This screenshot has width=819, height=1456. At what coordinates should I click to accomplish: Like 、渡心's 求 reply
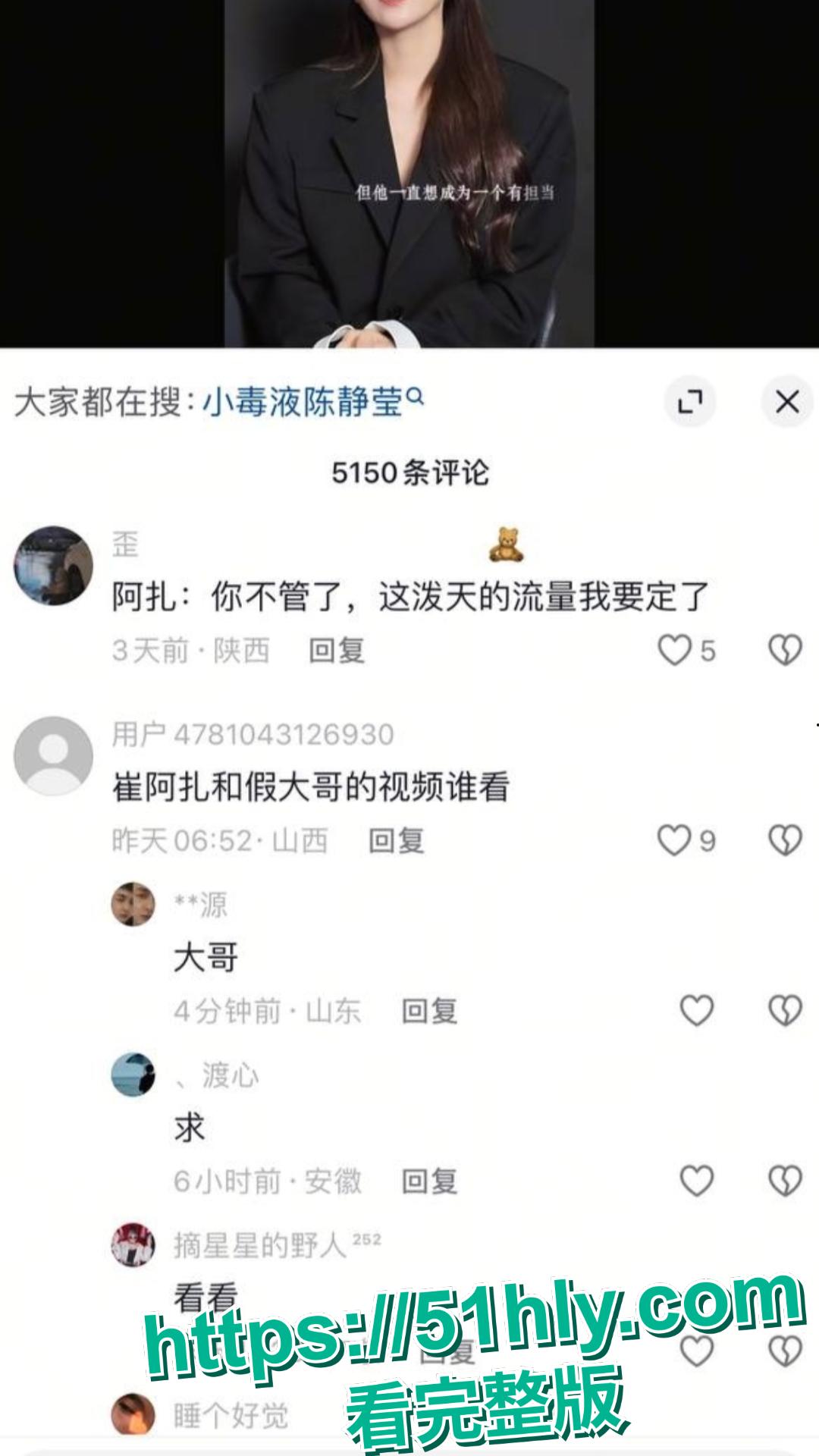click(x=695, y=1180)
